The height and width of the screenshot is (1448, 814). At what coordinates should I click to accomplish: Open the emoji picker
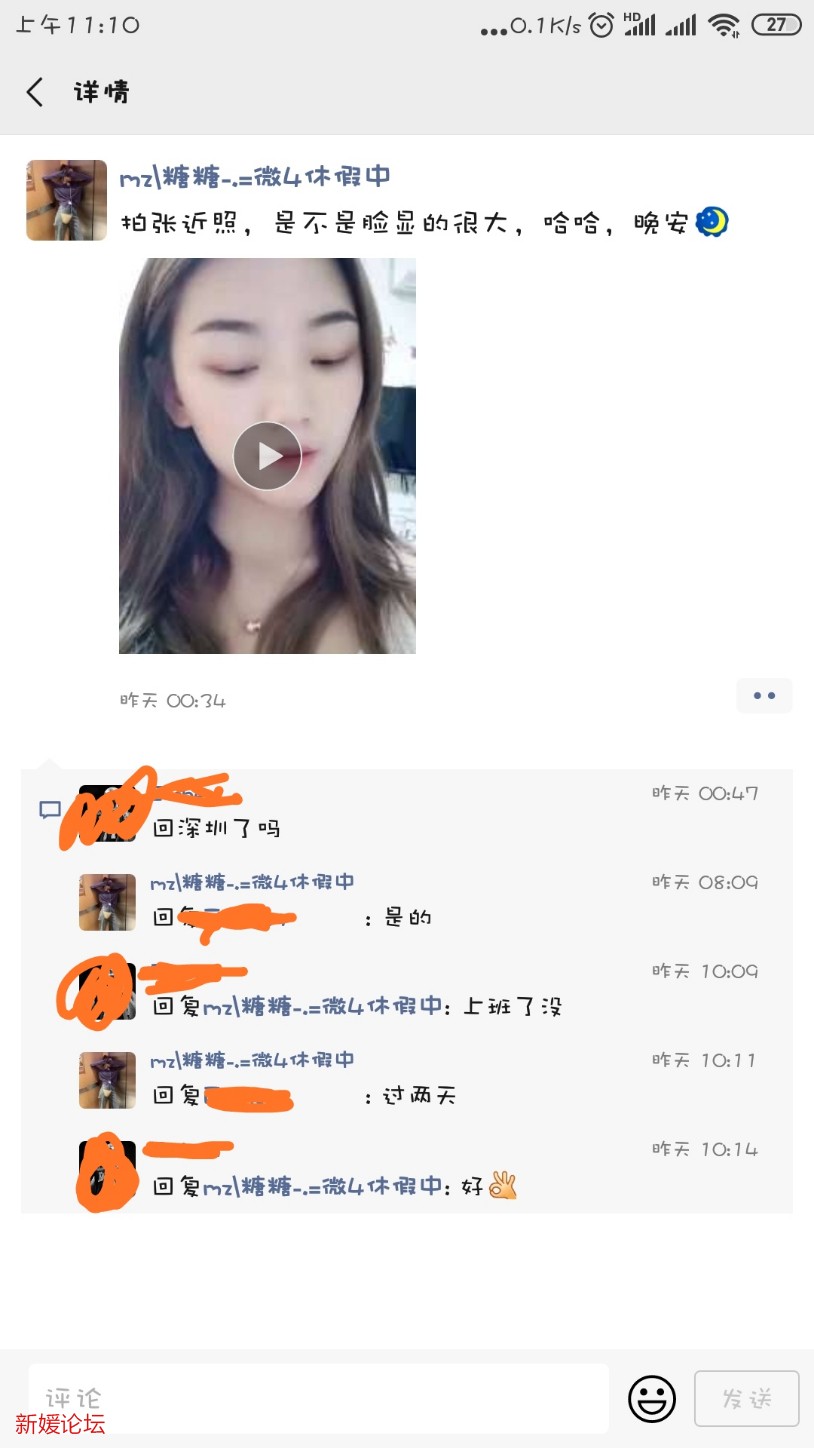tap(652, 1398)
